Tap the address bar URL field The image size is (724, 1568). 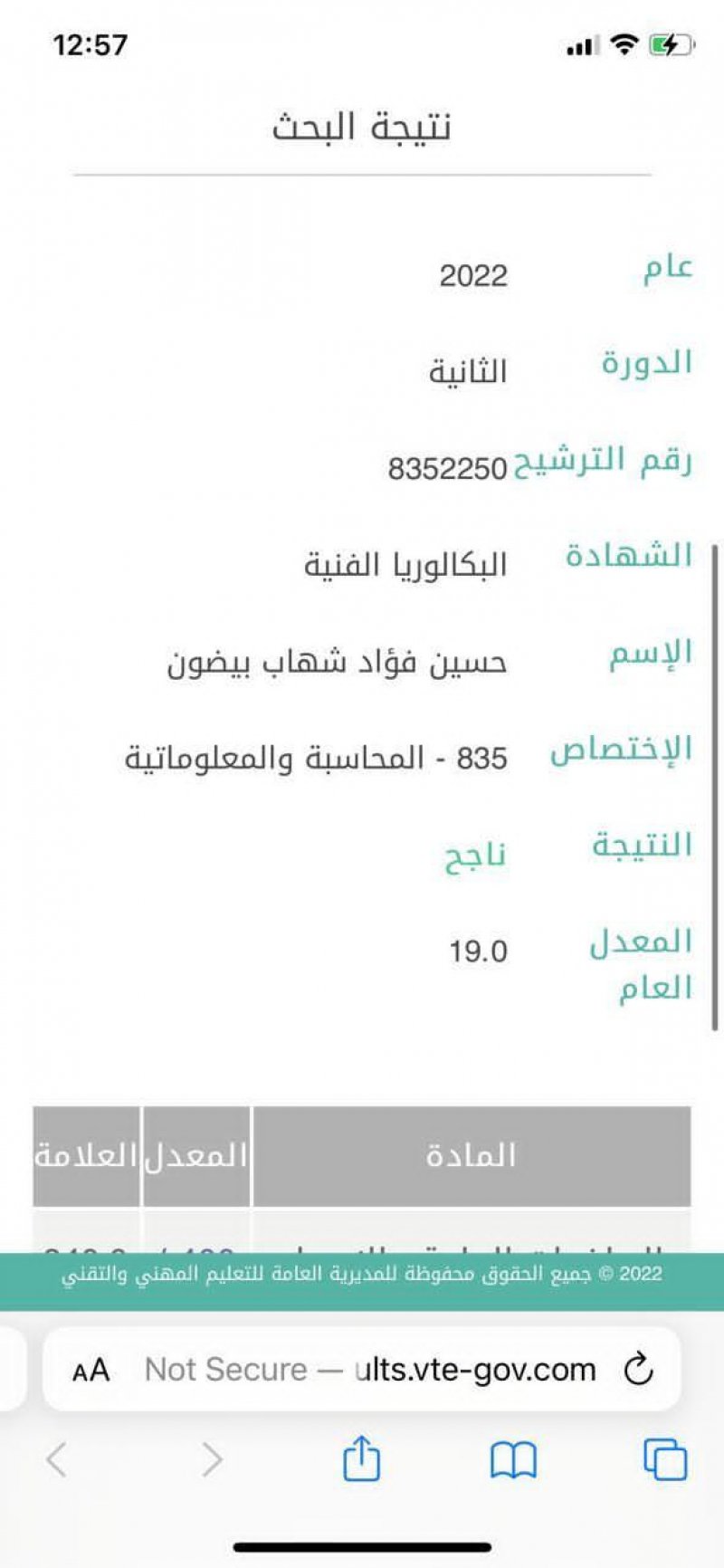point(371,1370)
